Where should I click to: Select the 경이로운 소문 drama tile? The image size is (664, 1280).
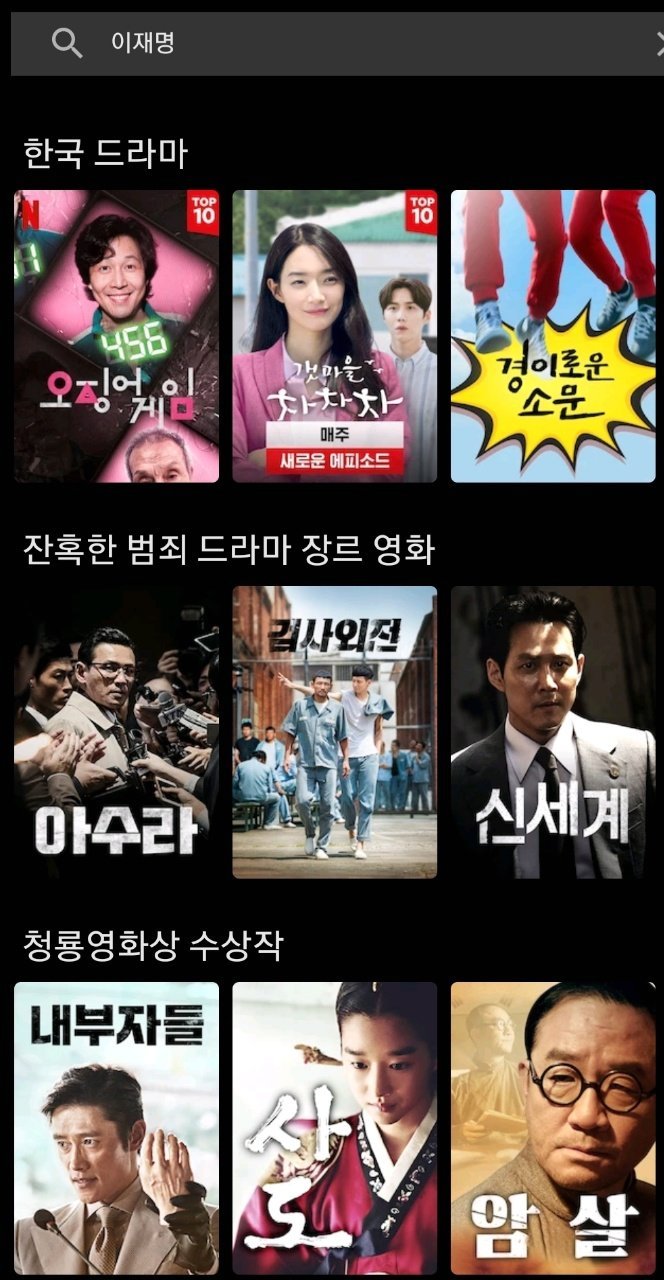point(553,336)
